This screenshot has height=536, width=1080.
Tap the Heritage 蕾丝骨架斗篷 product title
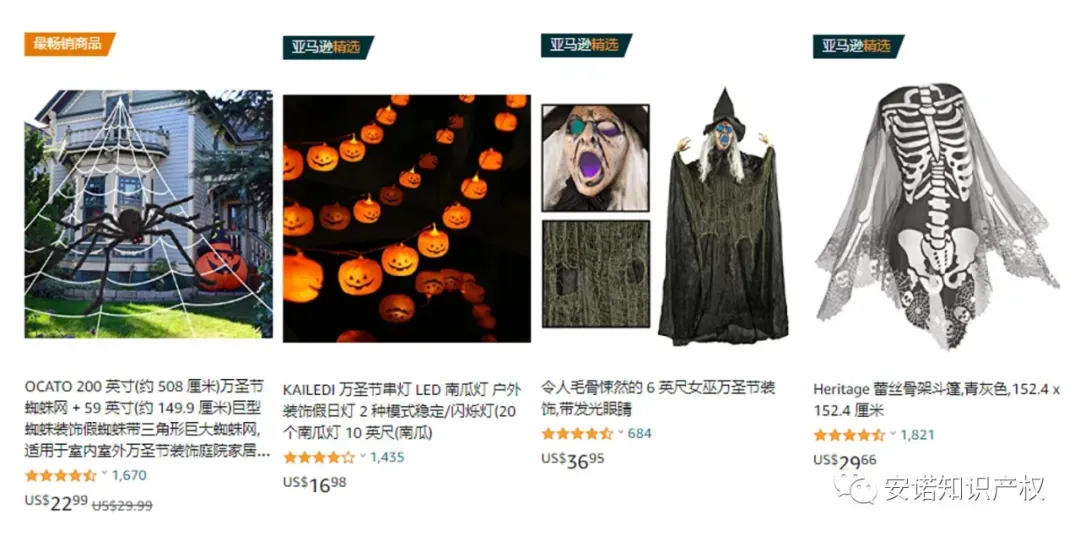point(935,399)
